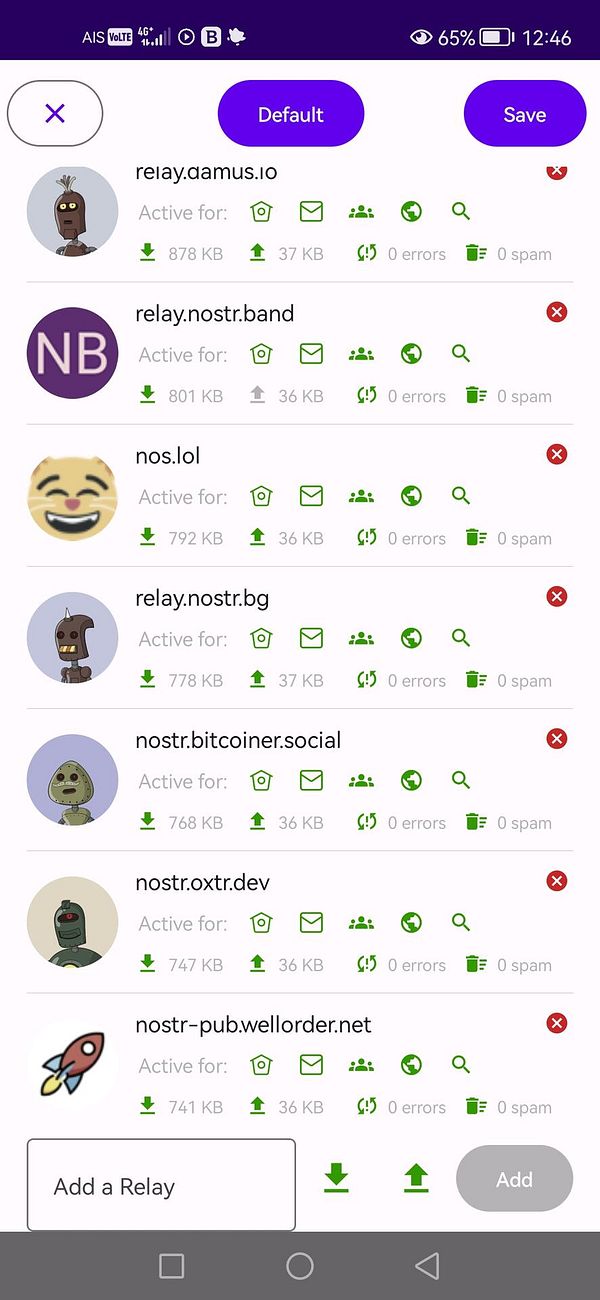
Task: Save the relay list
Action: click(x=524, y=114)
